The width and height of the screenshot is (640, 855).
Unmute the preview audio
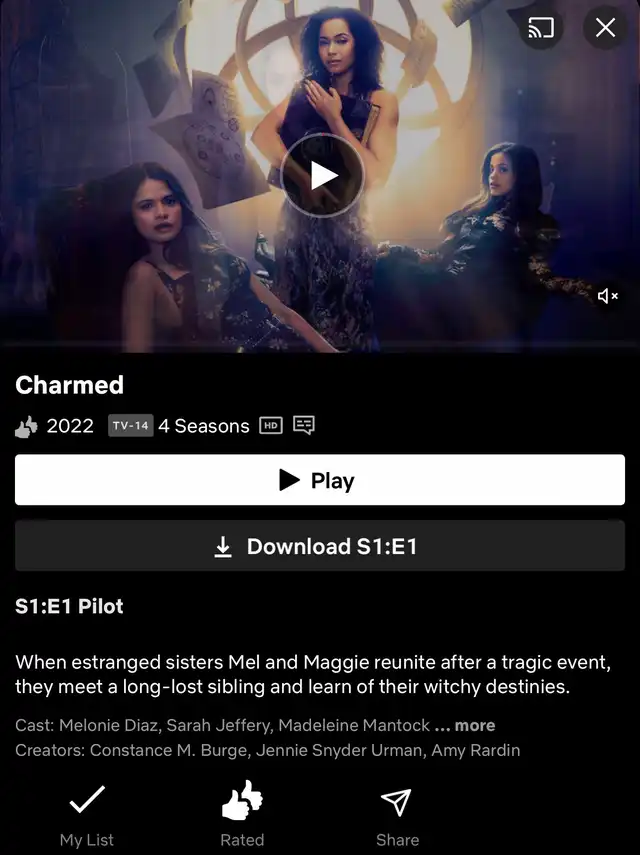608,296
